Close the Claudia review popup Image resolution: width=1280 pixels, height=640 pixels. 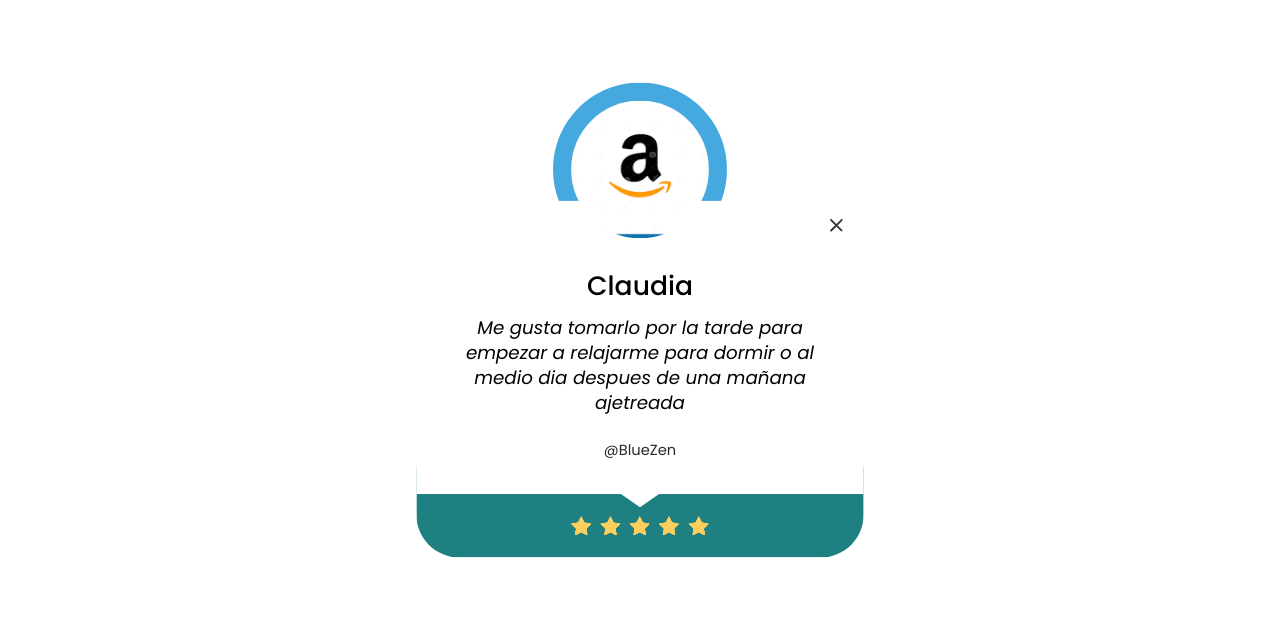836,225
